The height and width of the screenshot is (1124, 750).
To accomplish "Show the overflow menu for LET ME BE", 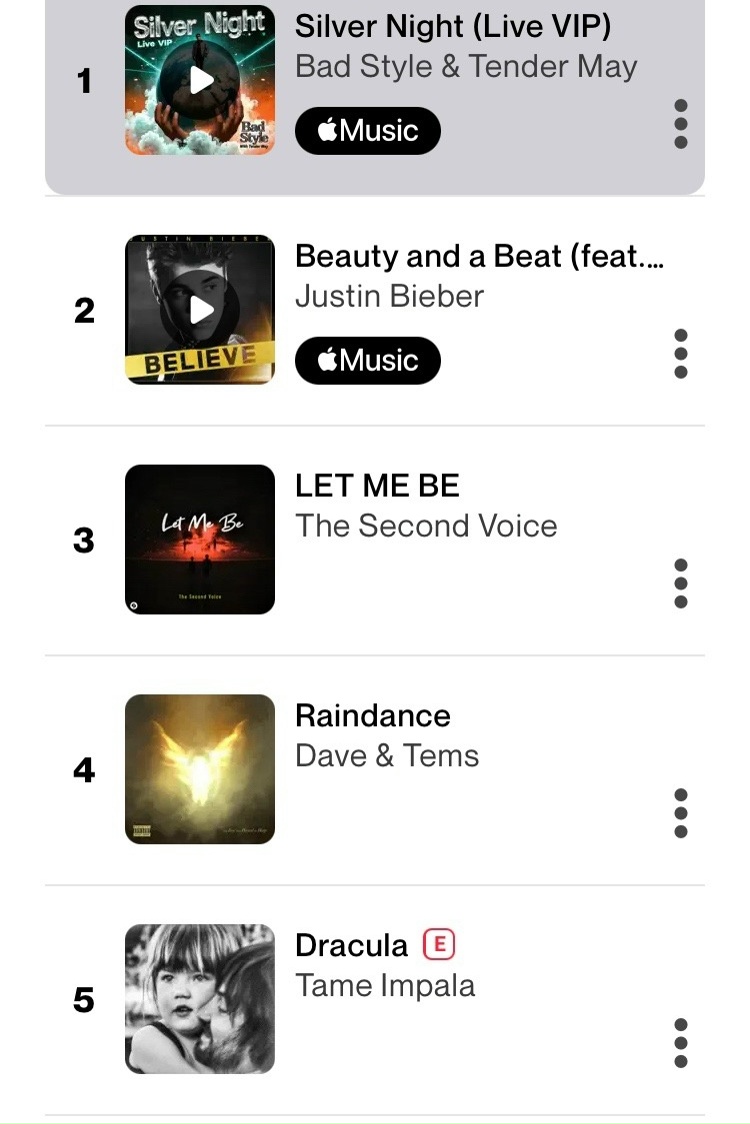I will (x=681, y=583).
